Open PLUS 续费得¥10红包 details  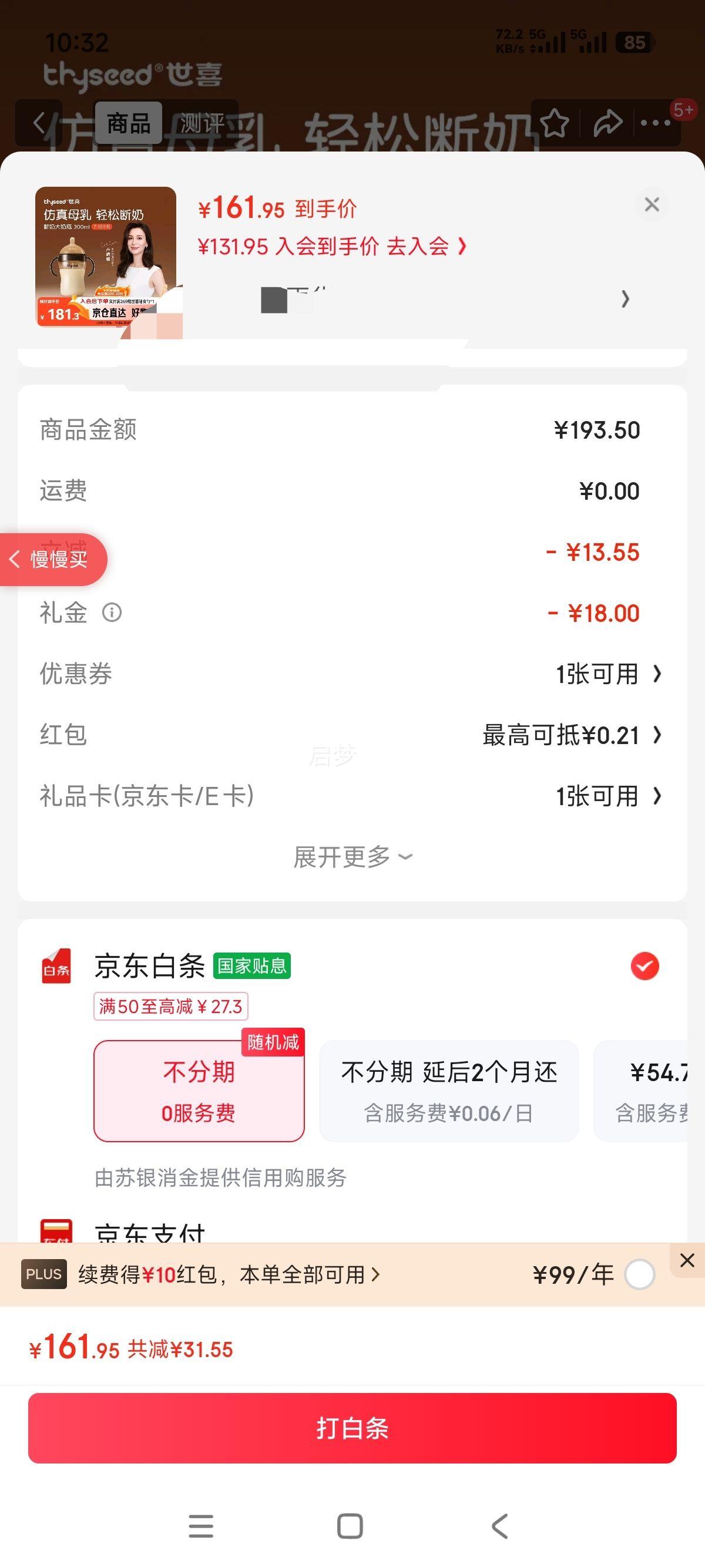coord(229,1274)
